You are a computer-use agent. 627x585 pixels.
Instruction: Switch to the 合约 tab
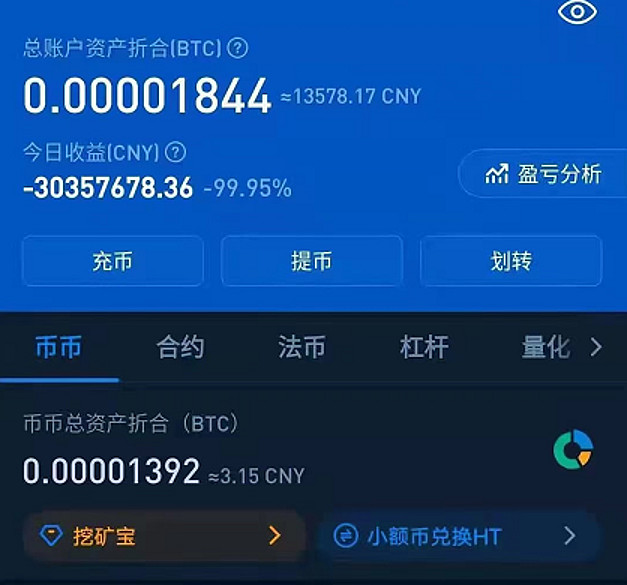pos(180,347)
